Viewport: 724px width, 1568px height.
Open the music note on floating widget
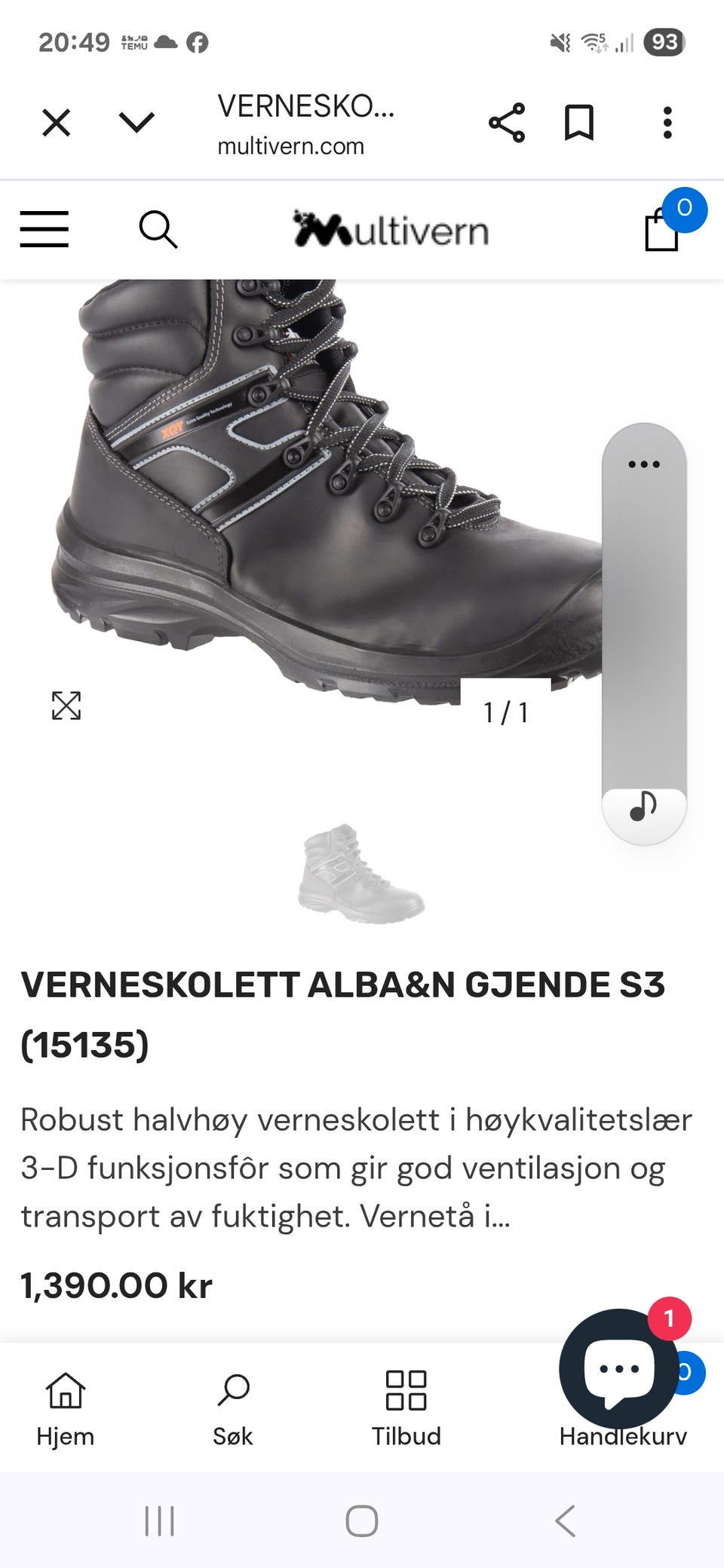click(643, 808)
